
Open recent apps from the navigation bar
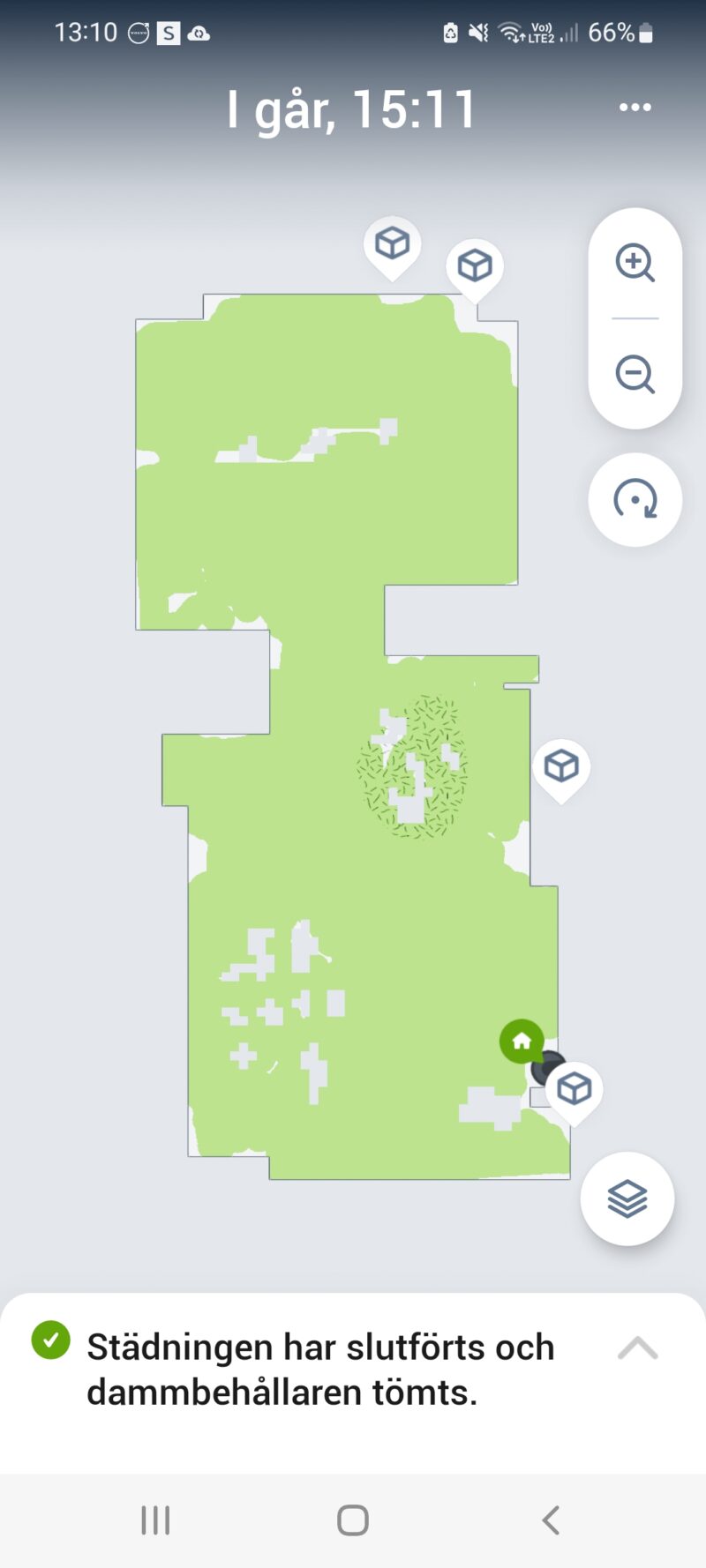point(155,1520)
